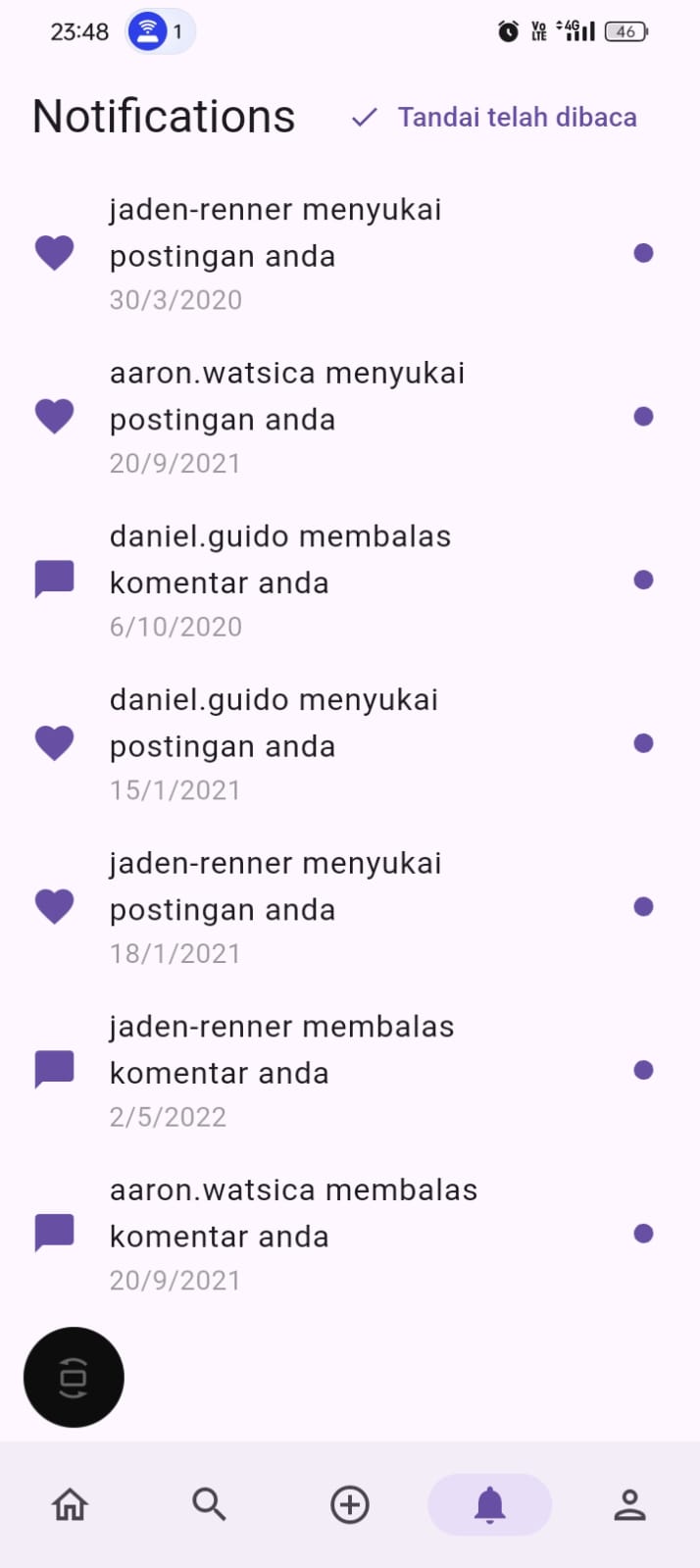Go to the Home tab
This screenshot has width=700, height=1568.
click(70, 1504)
